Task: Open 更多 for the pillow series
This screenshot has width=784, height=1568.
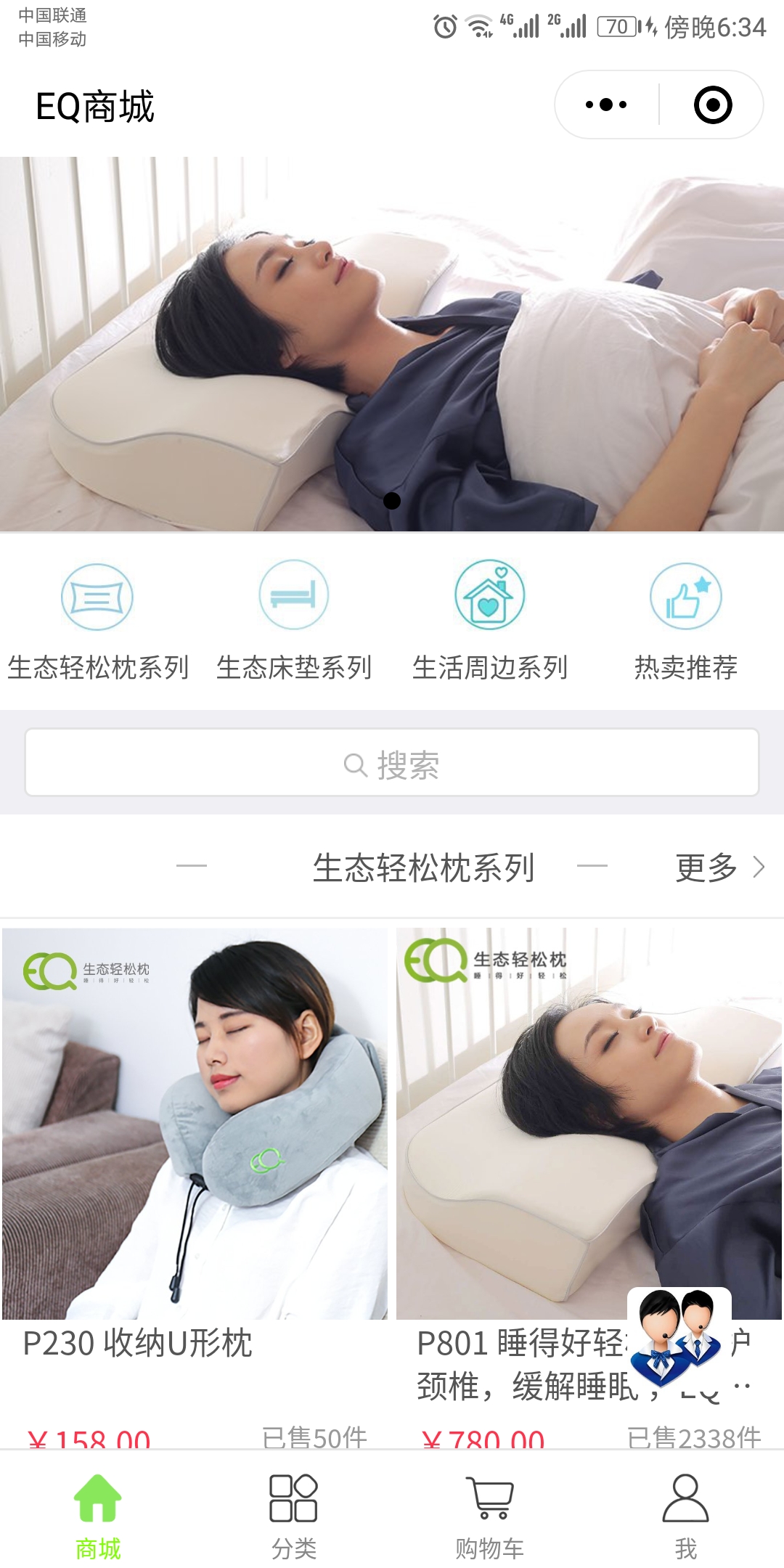Action: 719,867
